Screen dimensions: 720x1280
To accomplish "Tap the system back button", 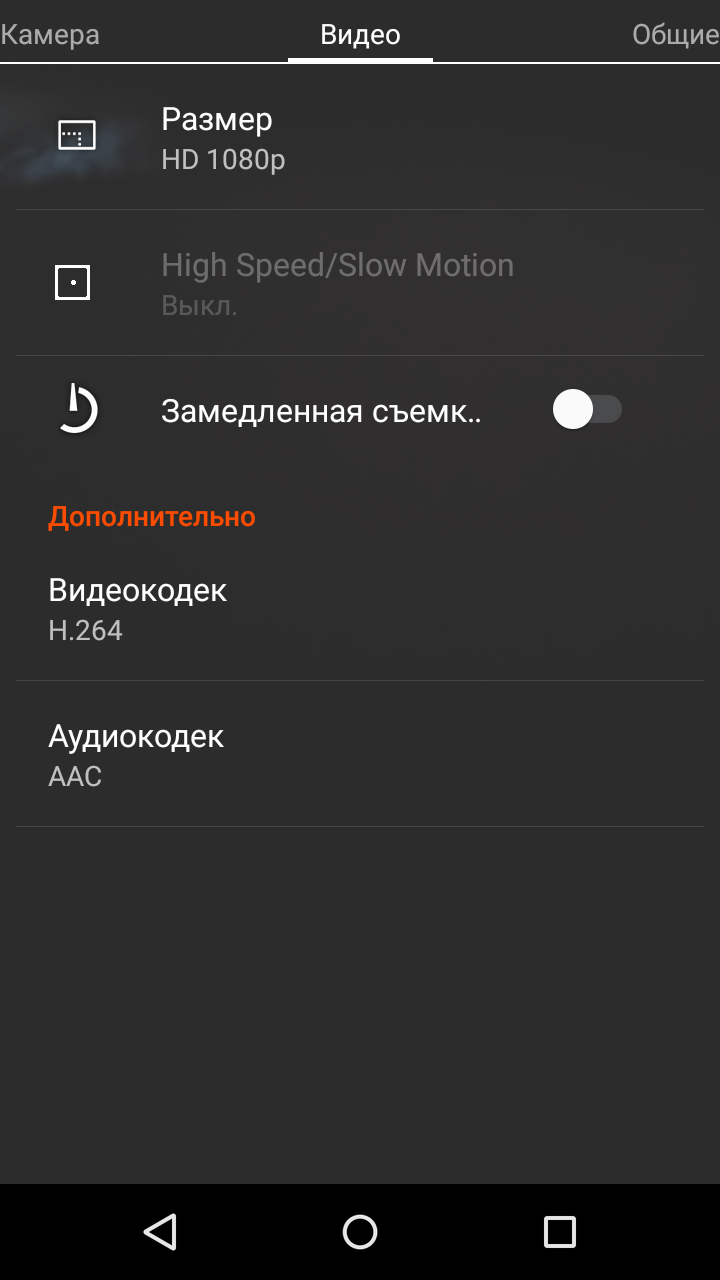I will coord(160,1232).
